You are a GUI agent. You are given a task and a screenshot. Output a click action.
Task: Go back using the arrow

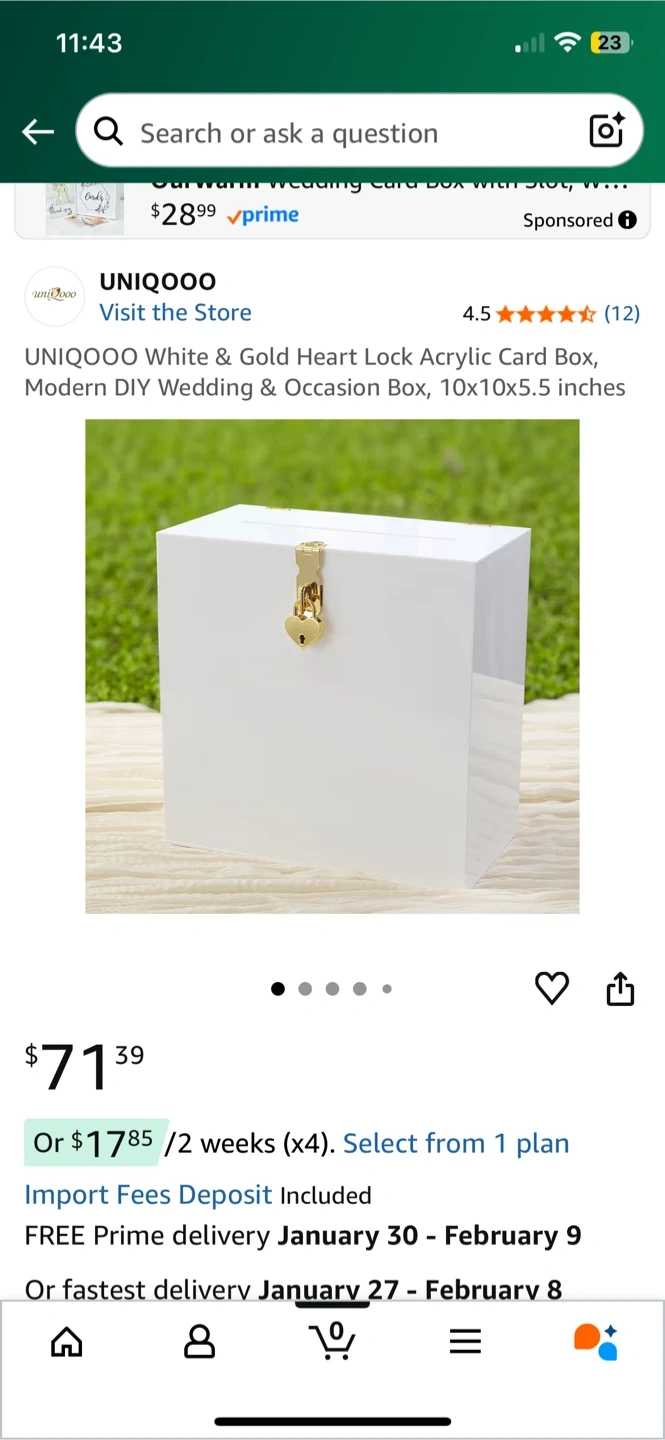tap(38, 132)
